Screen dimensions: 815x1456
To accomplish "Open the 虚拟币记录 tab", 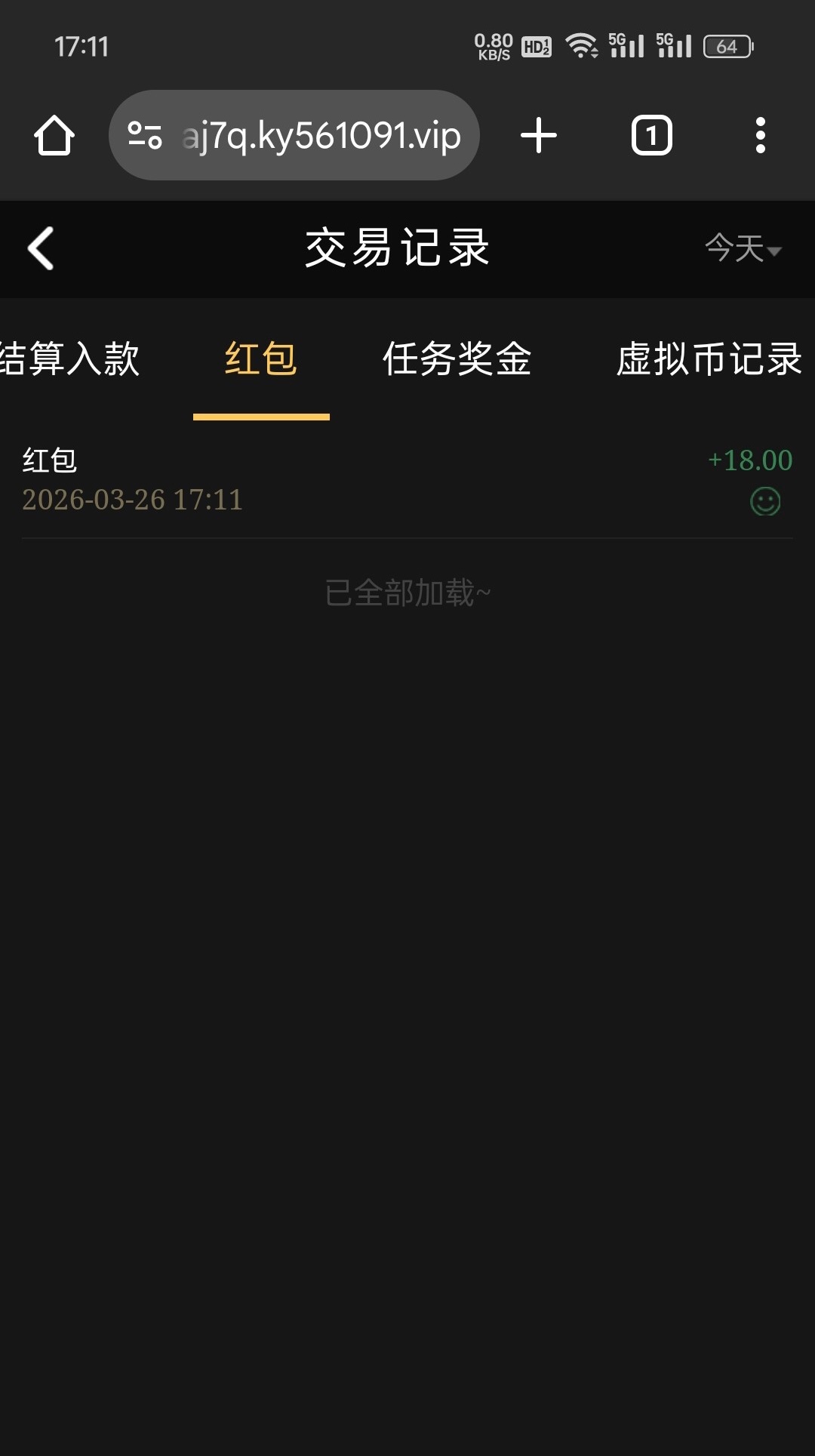I will (709, 359).
